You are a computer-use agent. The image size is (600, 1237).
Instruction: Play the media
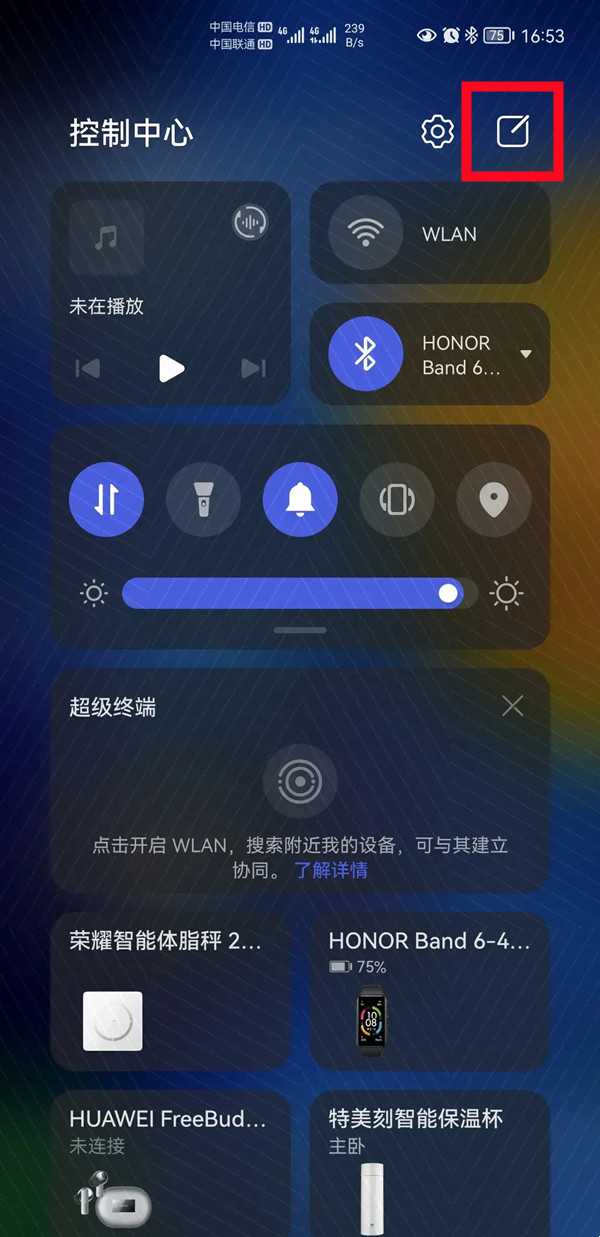(x=172, y=369)
